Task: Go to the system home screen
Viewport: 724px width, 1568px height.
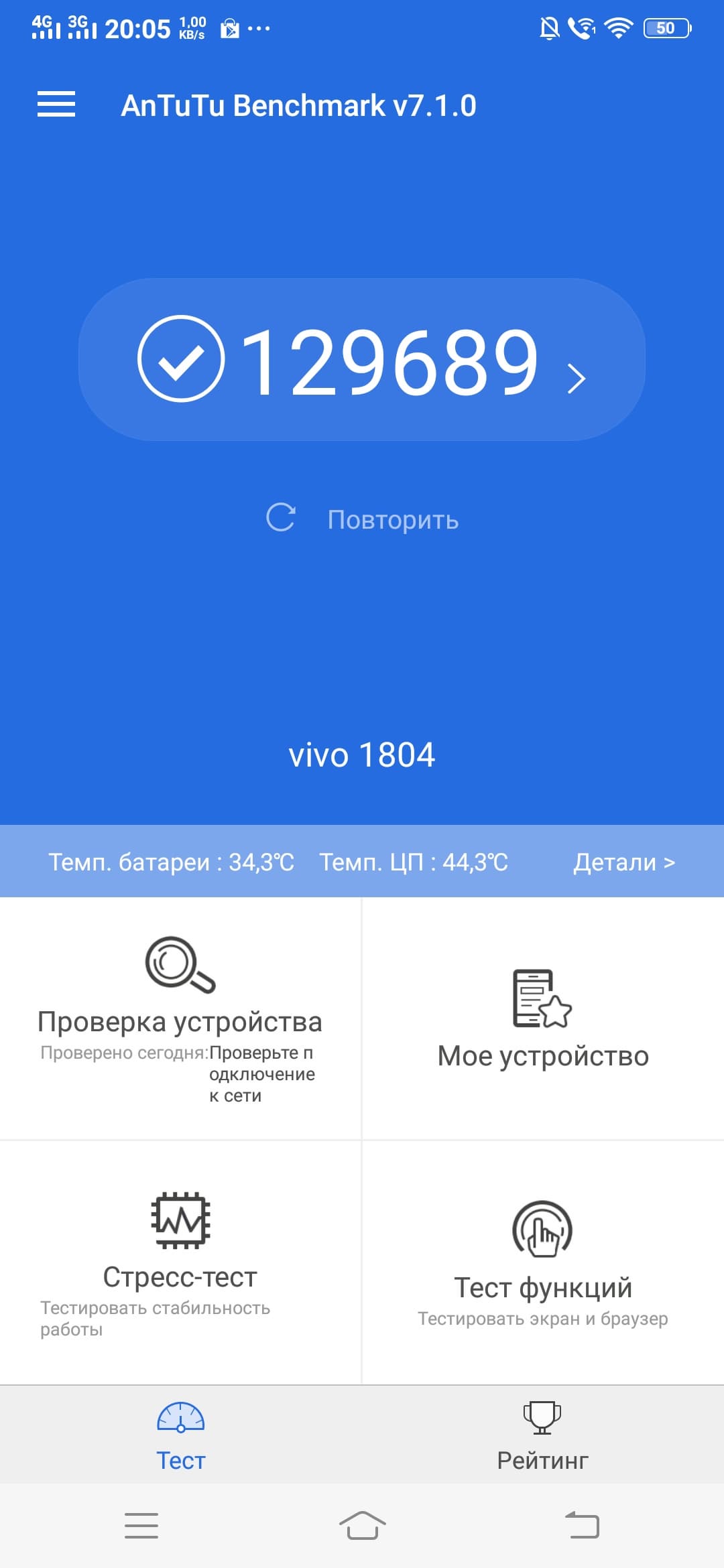Action: point(362,1526)
